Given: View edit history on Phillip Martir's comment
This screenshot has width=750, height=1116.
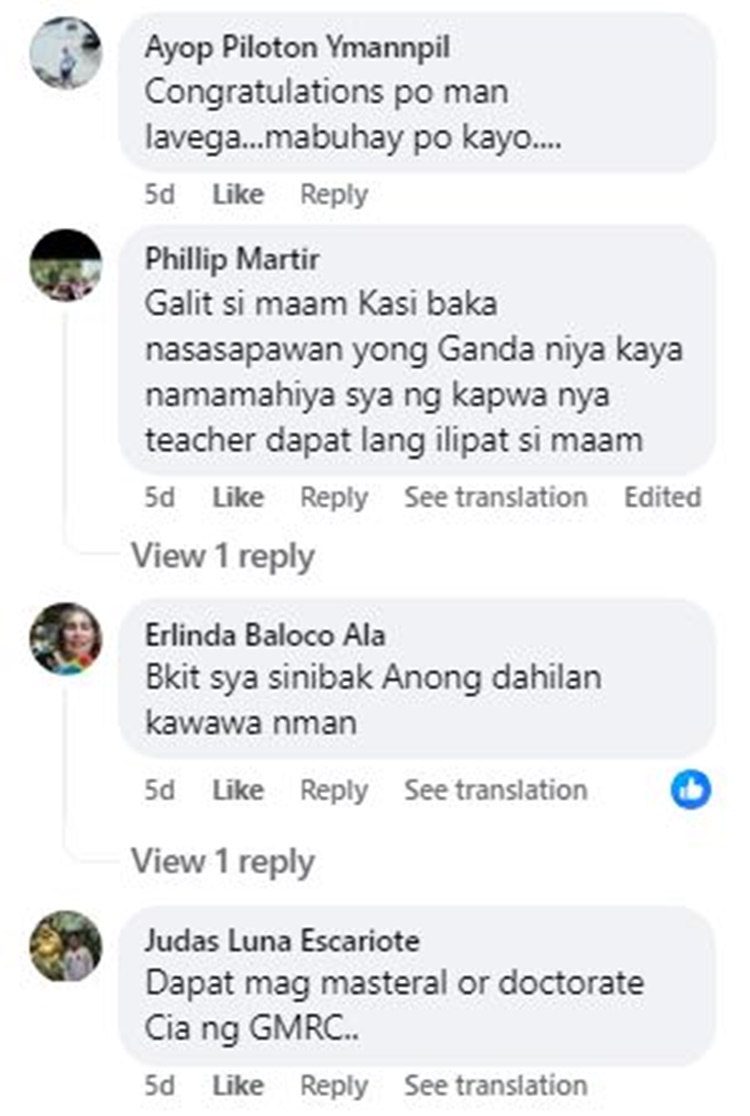Looking at the screenshot, I should tap(662, 497).
